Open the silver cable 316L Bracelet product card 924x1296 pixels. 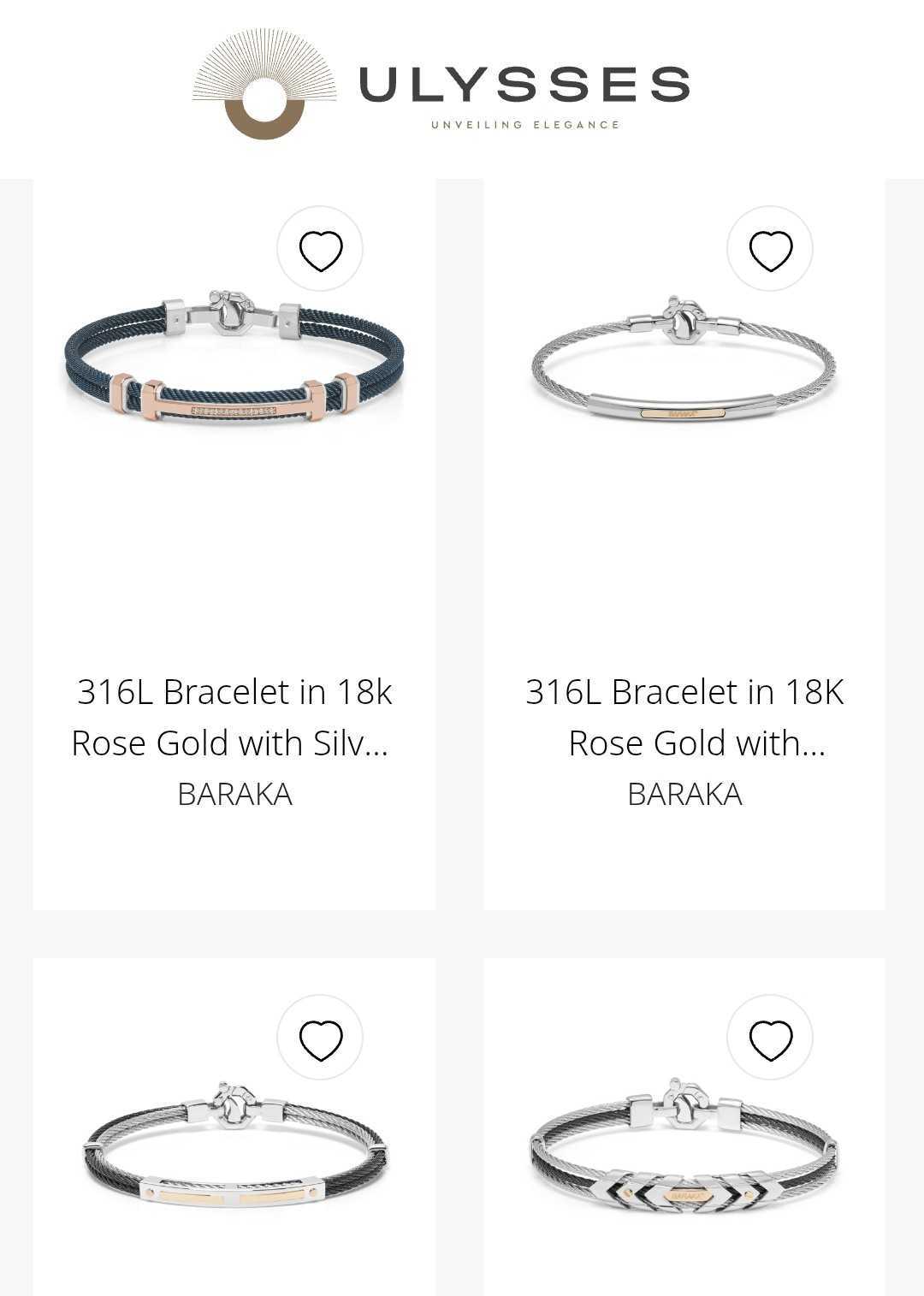pos(684,717)
